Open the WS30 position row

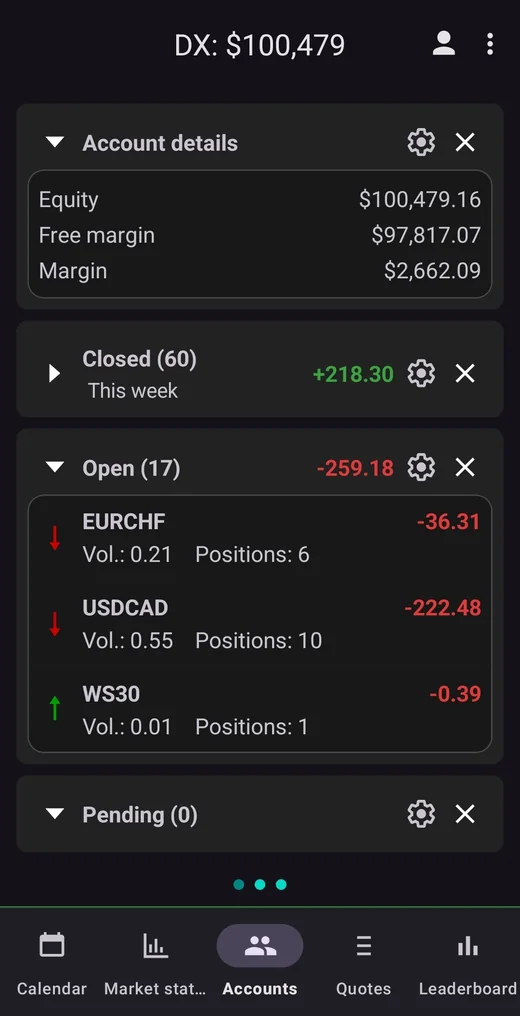260,710
